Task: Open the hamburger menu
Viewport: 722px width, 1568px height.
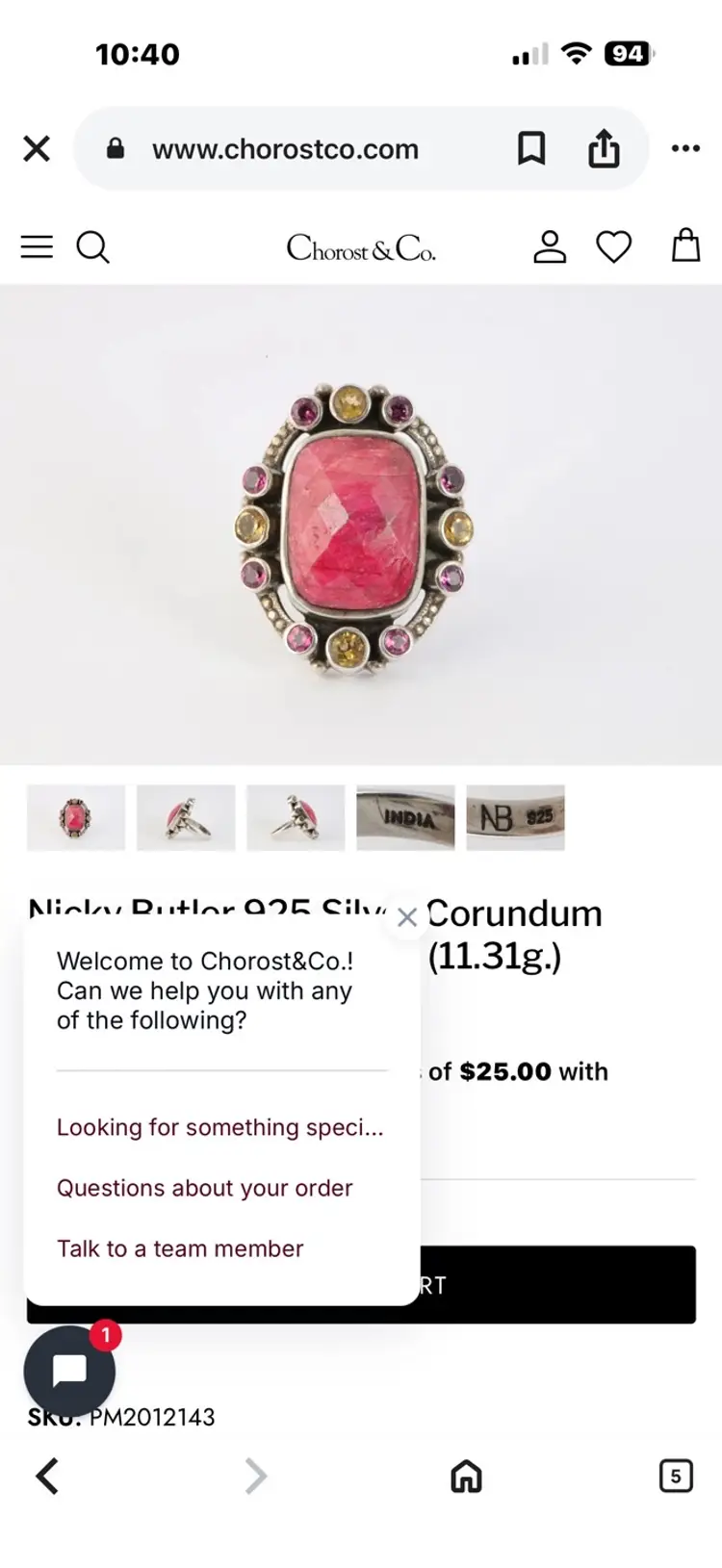Action: click(x=37, y=247)
